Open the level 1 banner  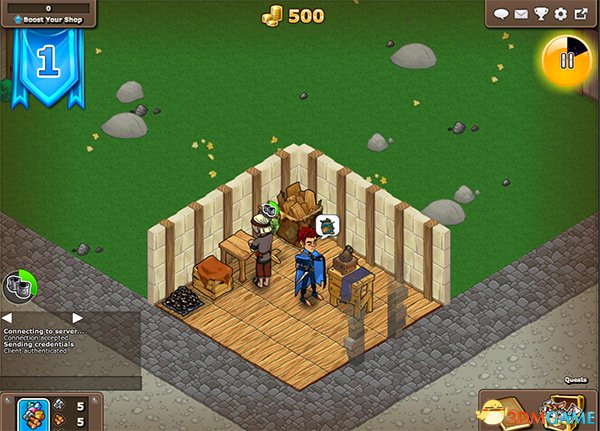point(43,62)
